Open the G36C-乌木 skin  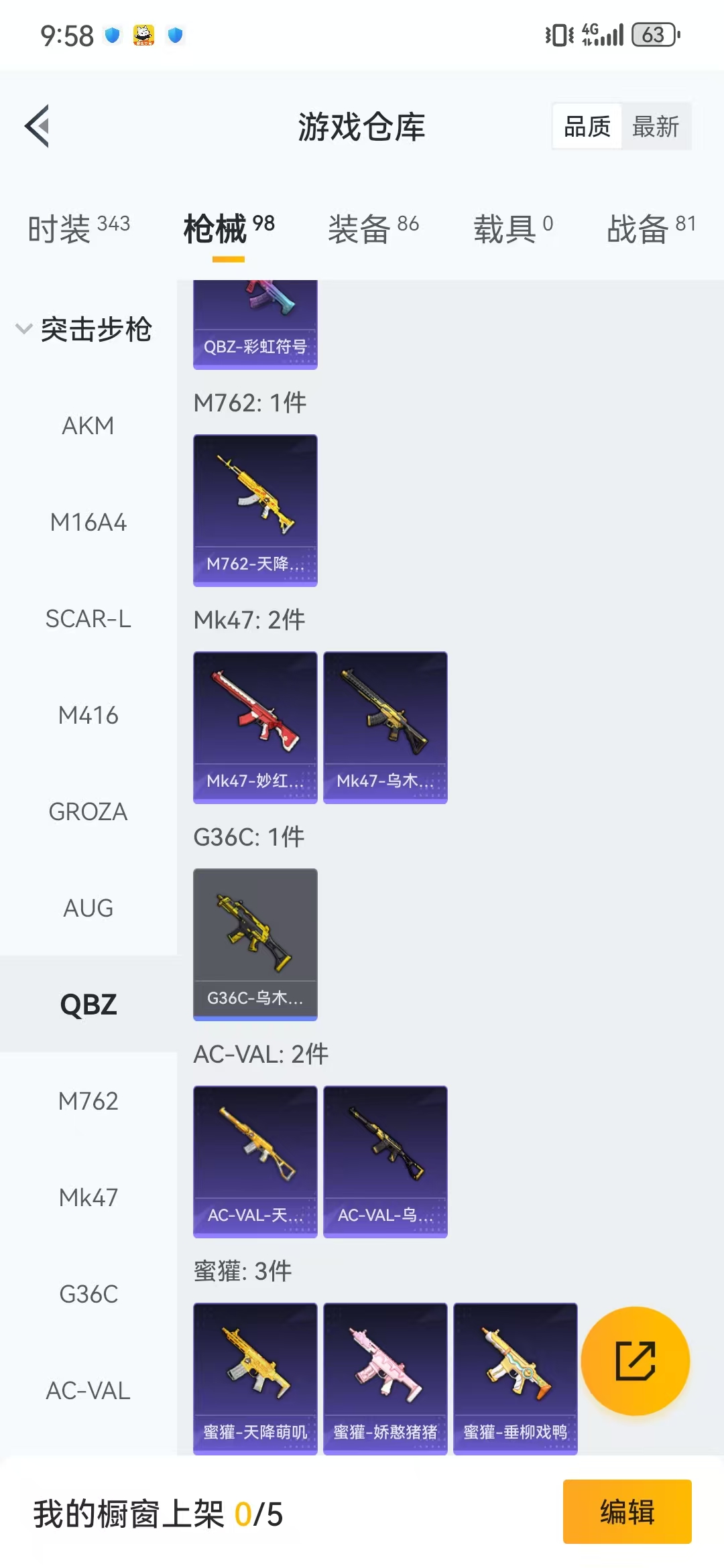(x=255, y=944)
